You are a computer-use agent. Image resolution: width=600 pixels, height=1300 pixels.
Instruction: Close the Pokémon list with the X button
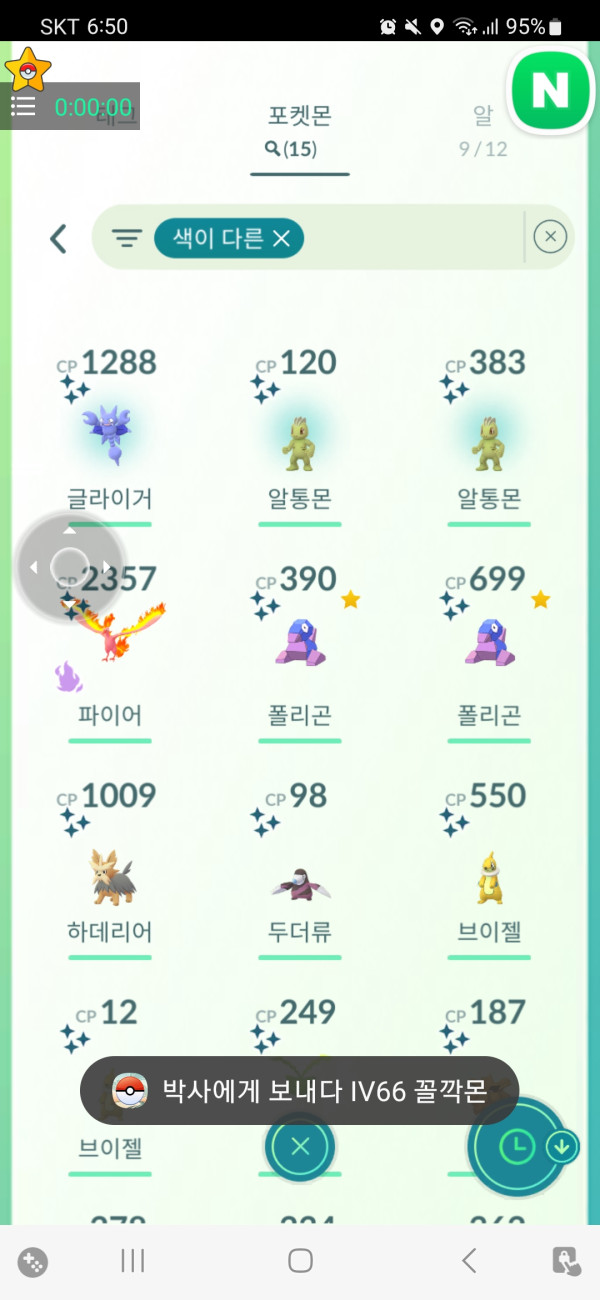click(299, 1146)
